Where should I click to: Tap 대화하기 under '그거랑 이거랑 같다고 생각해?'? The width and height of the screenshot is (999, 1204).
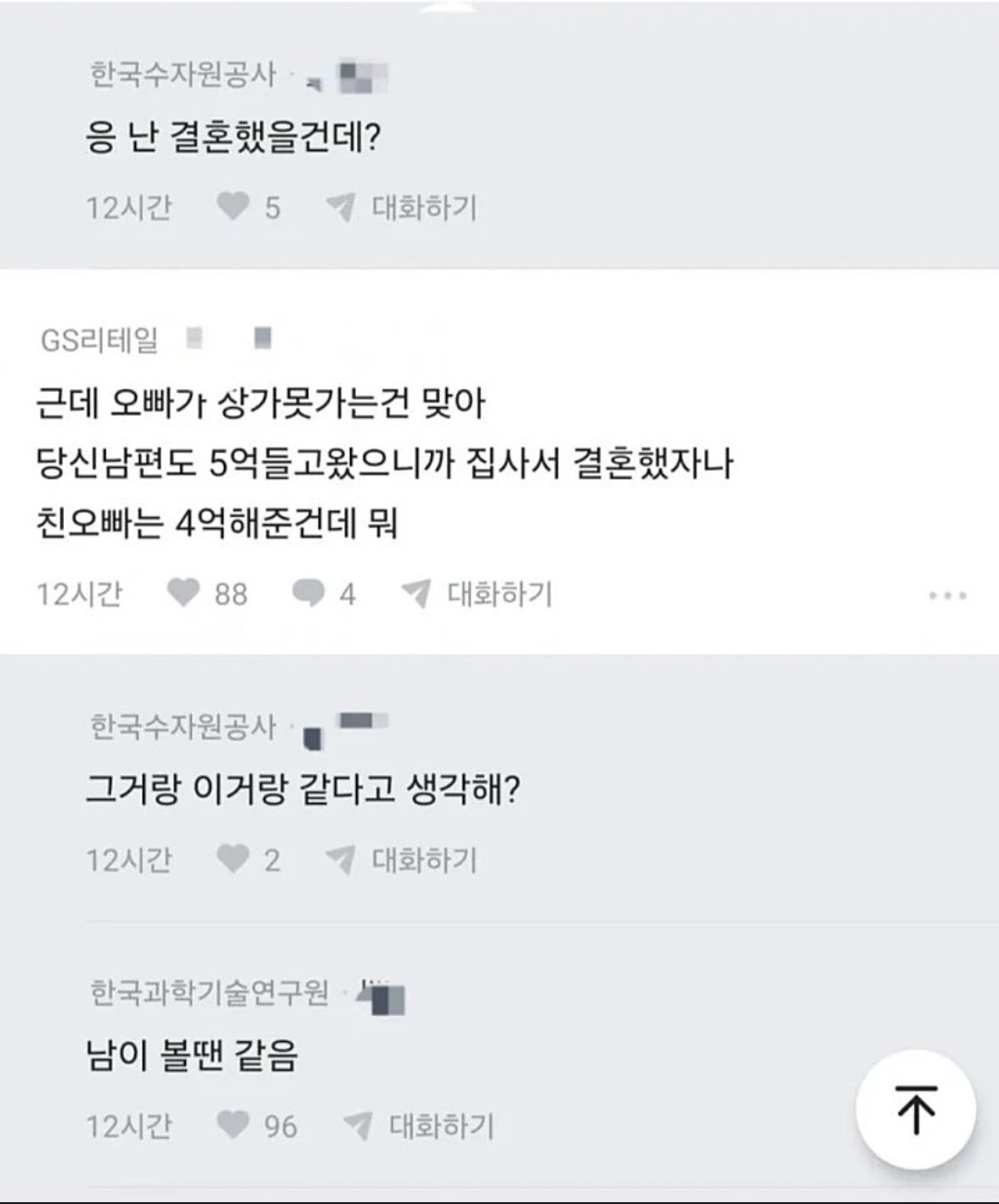pos(403,860)
